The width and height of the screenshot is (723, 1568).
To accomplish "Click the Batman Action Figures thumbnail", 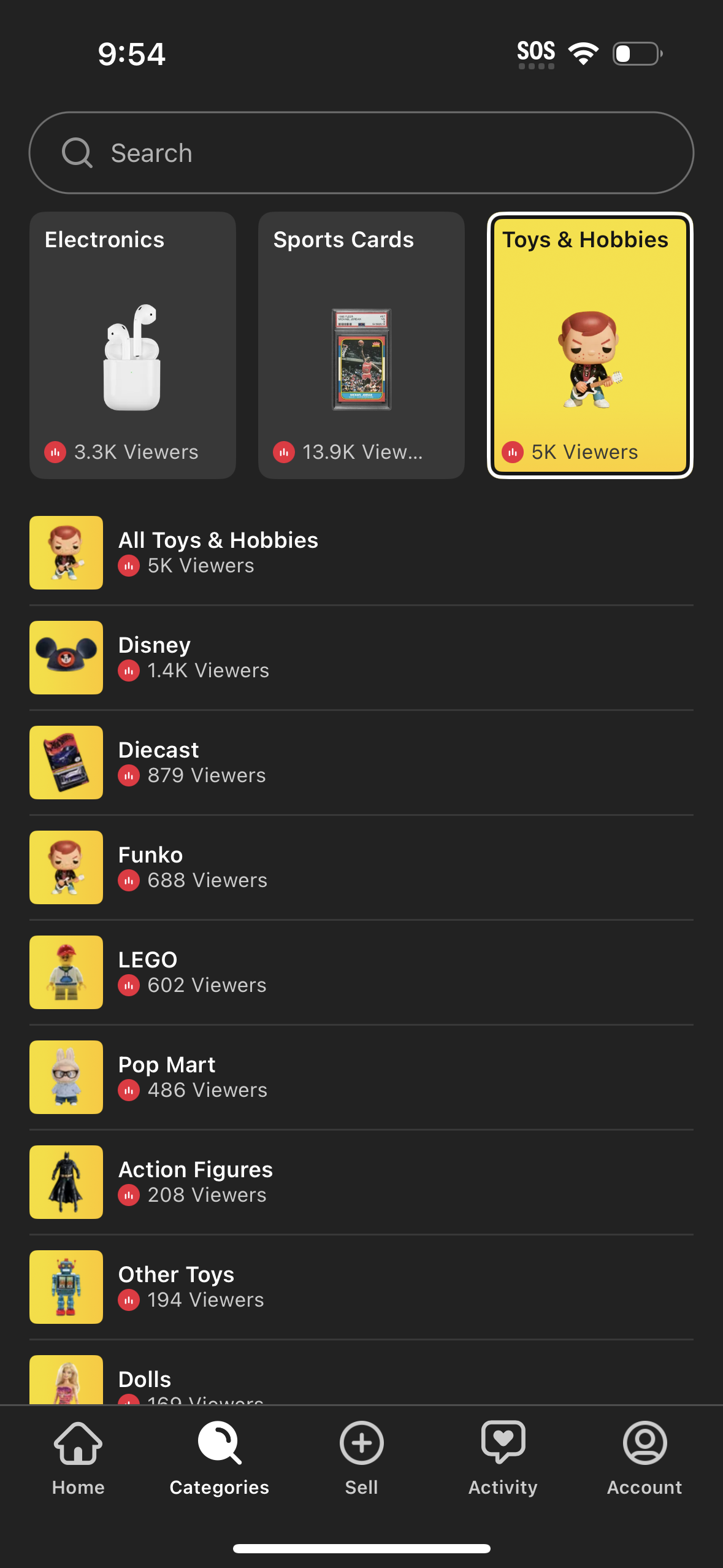I will tap(66, 1182).
